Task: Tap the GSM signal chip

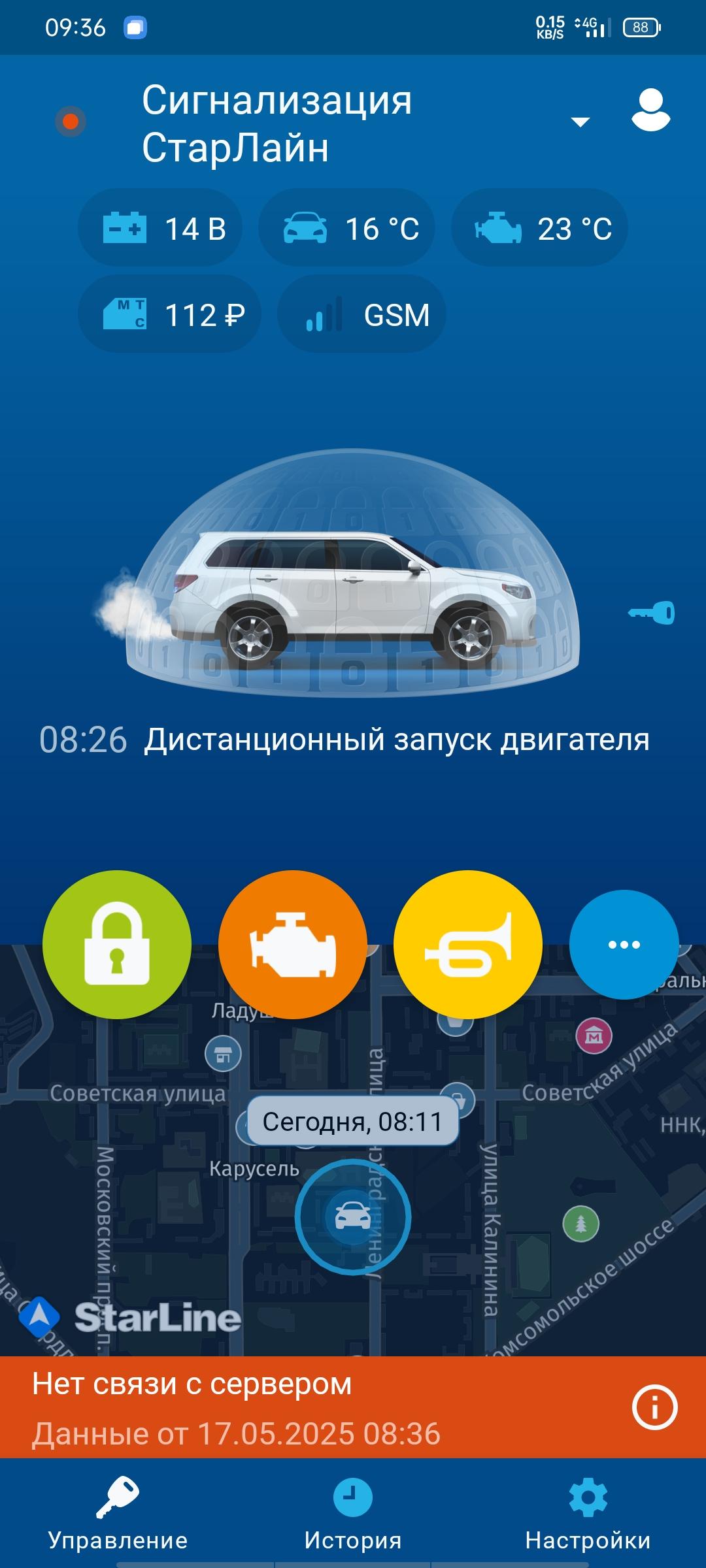Action: (x=362, y=314)
